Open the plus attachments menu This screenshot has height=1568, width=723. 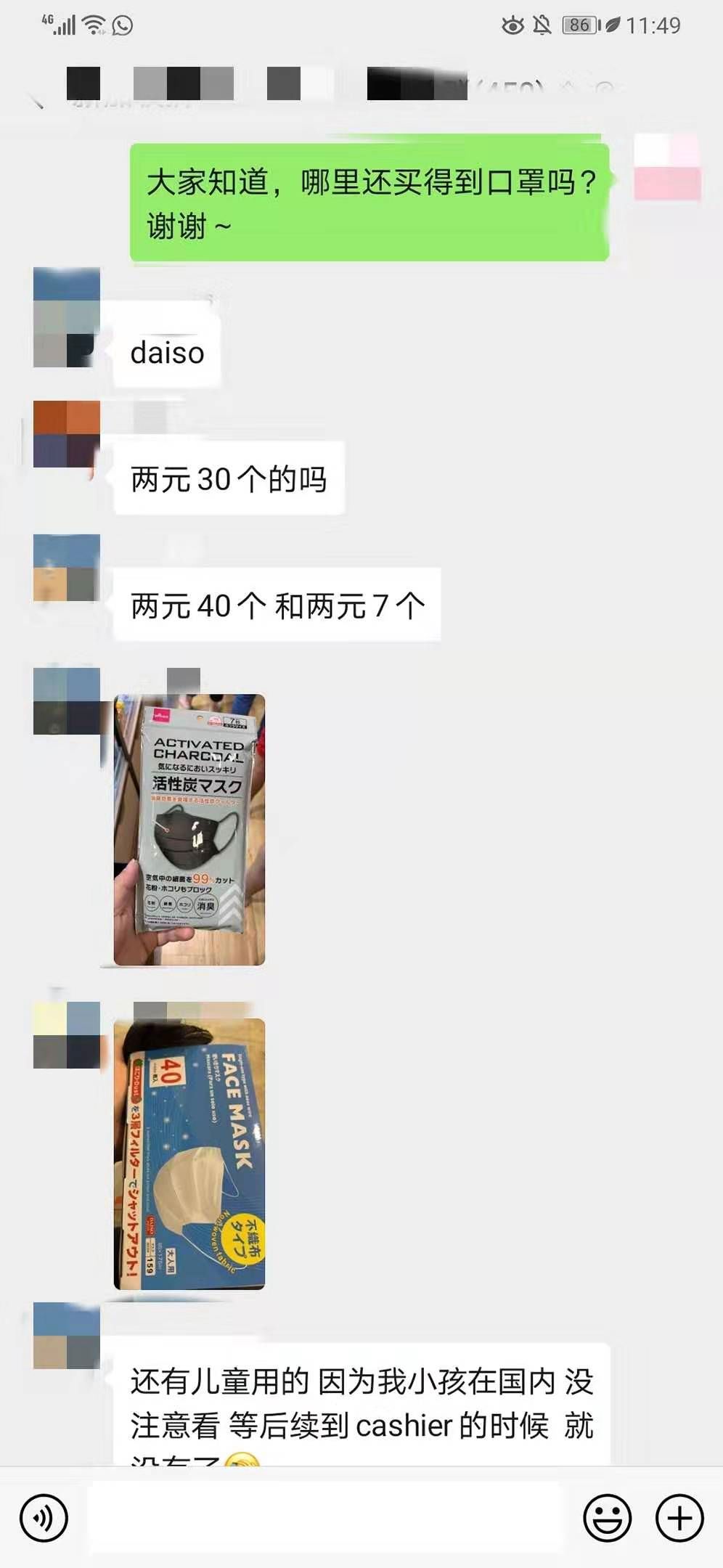(x=679, y=1517)
